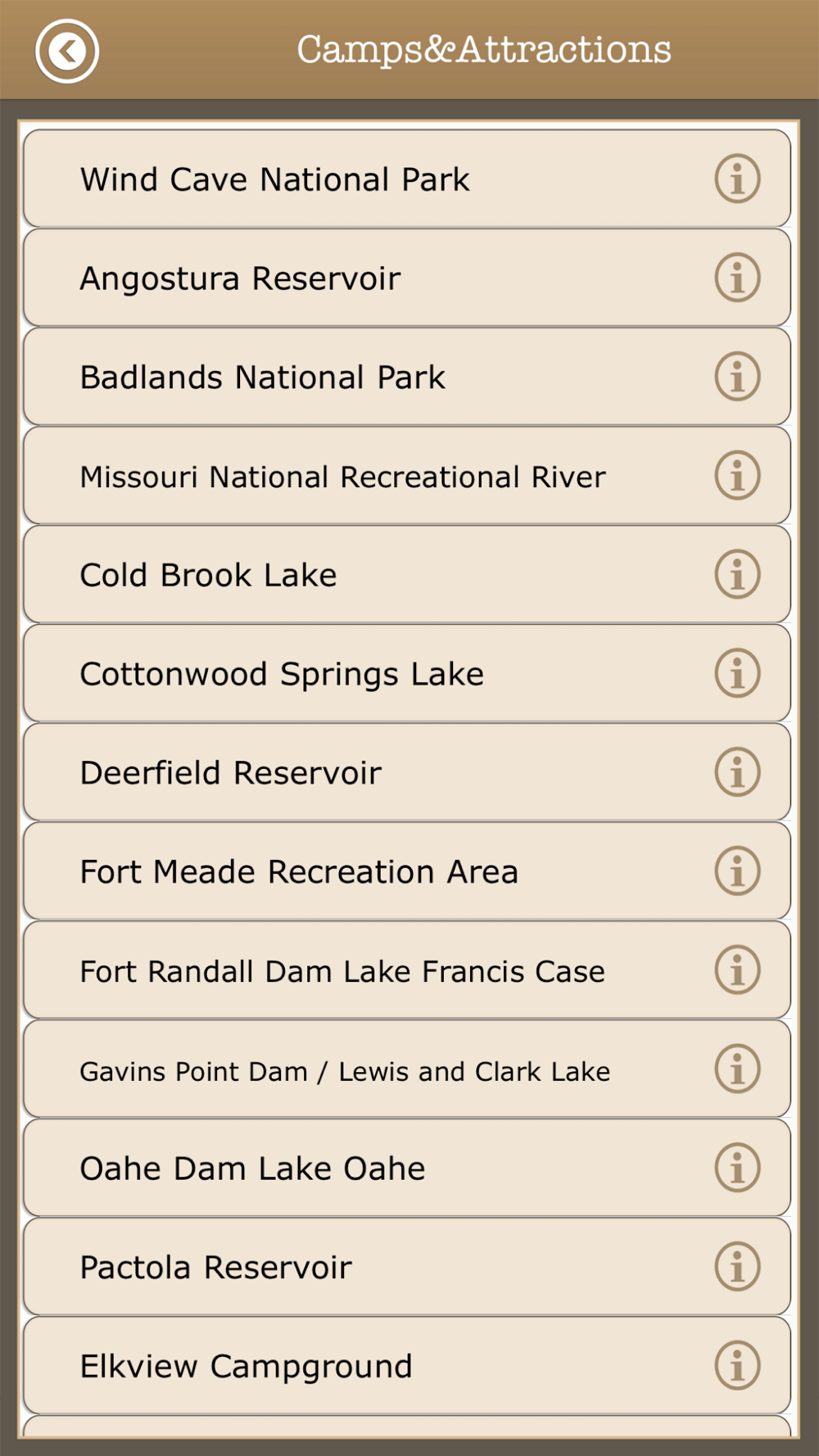The height and width of the screenshot is (1456, 819).
Task: Select Elkview Campground
Action: (407, 1366)
